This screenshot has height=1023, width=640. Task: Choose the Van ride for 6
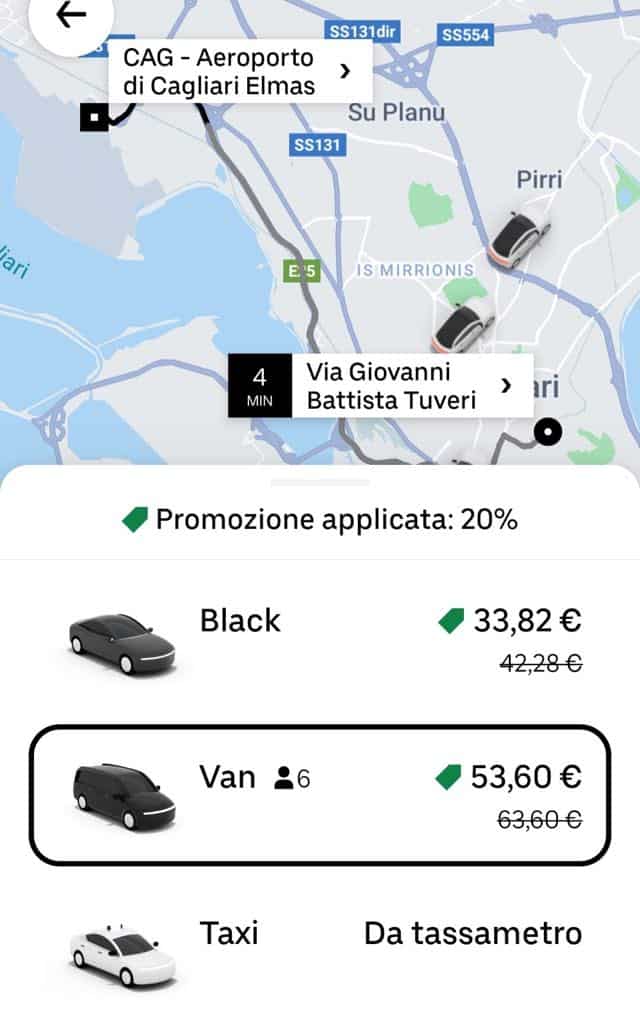(320, 795)
